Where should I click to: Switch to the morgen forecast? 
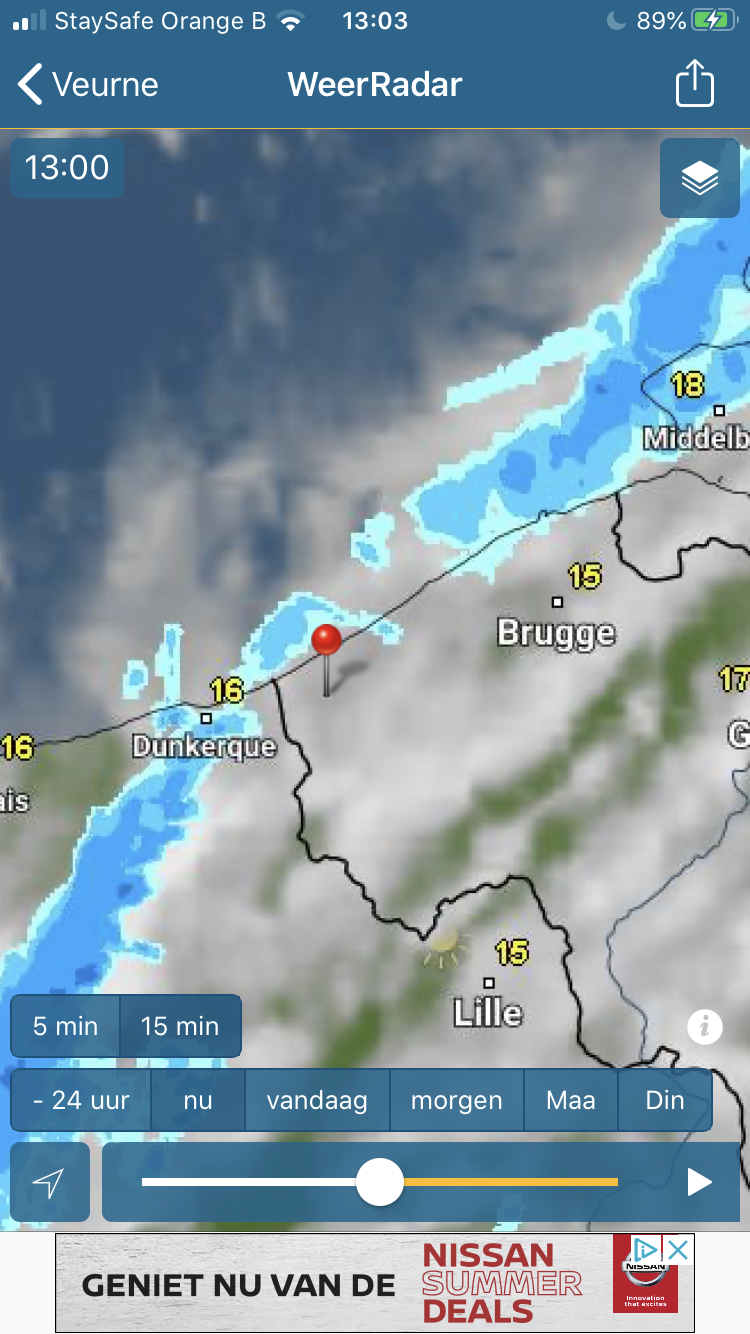(457, 1100)
